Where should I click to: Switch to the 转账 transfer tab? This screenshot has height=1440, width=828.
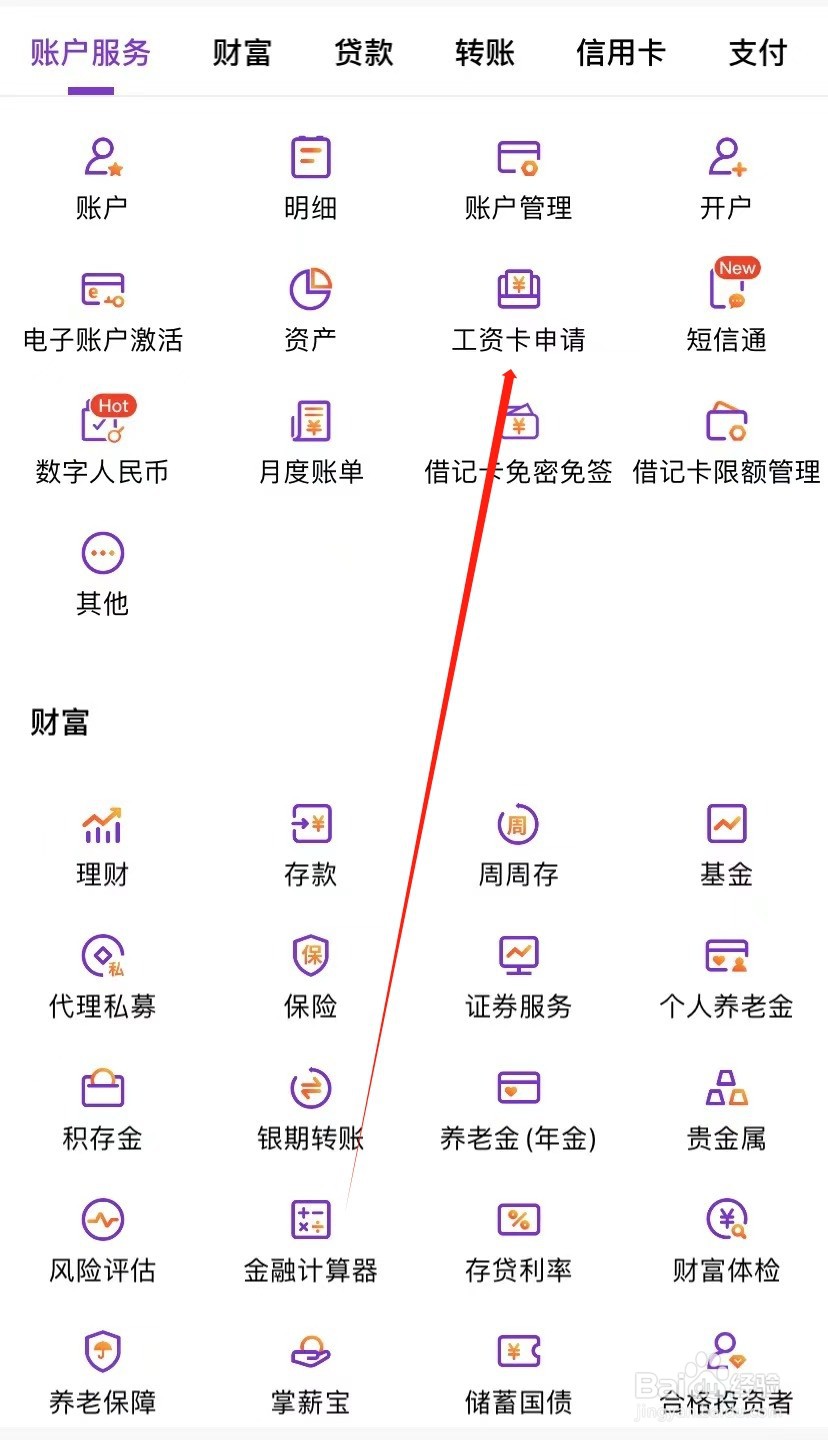click(484, 52)
